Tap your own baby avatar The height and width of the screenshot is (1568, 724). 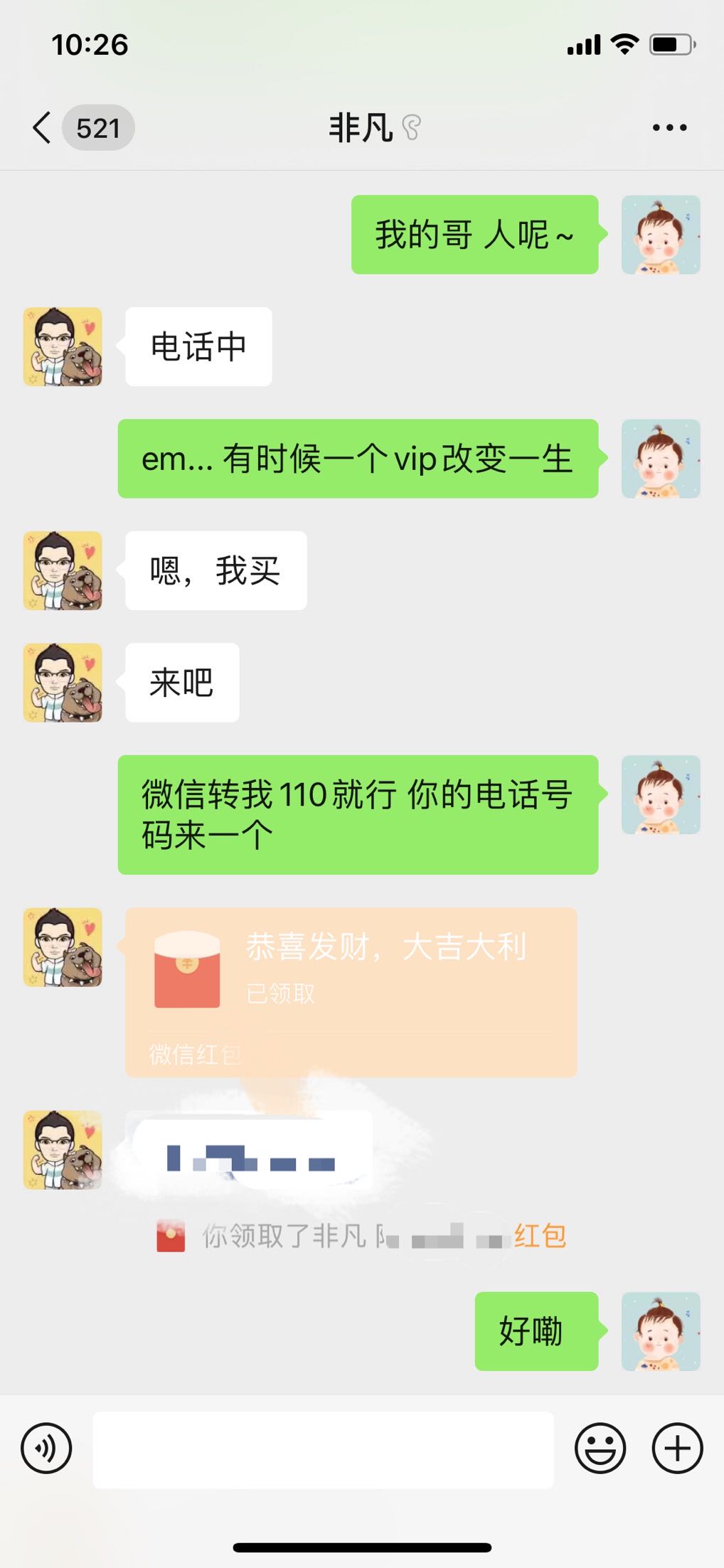click(661, 235)
